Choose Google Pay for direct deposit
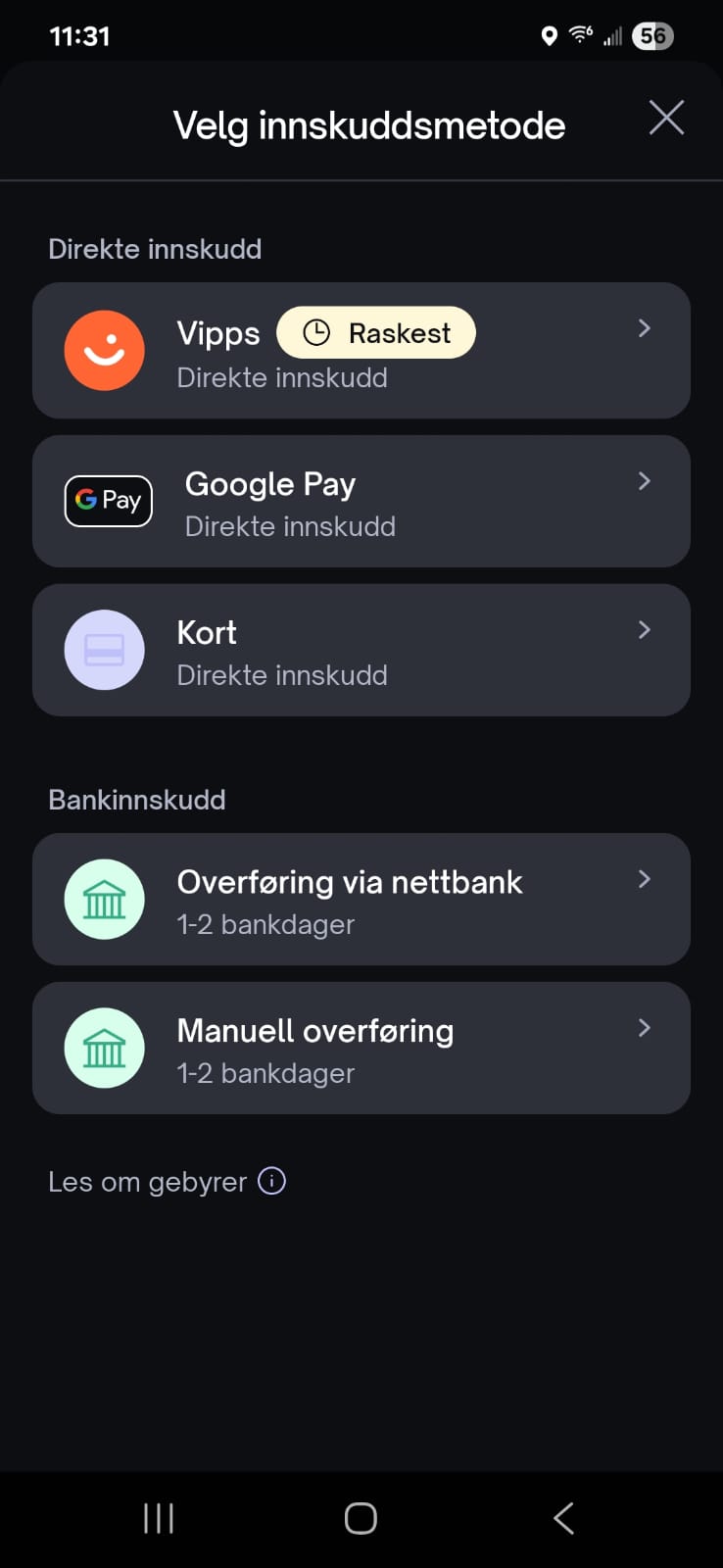This screenshot has width=723, height=1568. pyautogui.click(x=361, y=501)
